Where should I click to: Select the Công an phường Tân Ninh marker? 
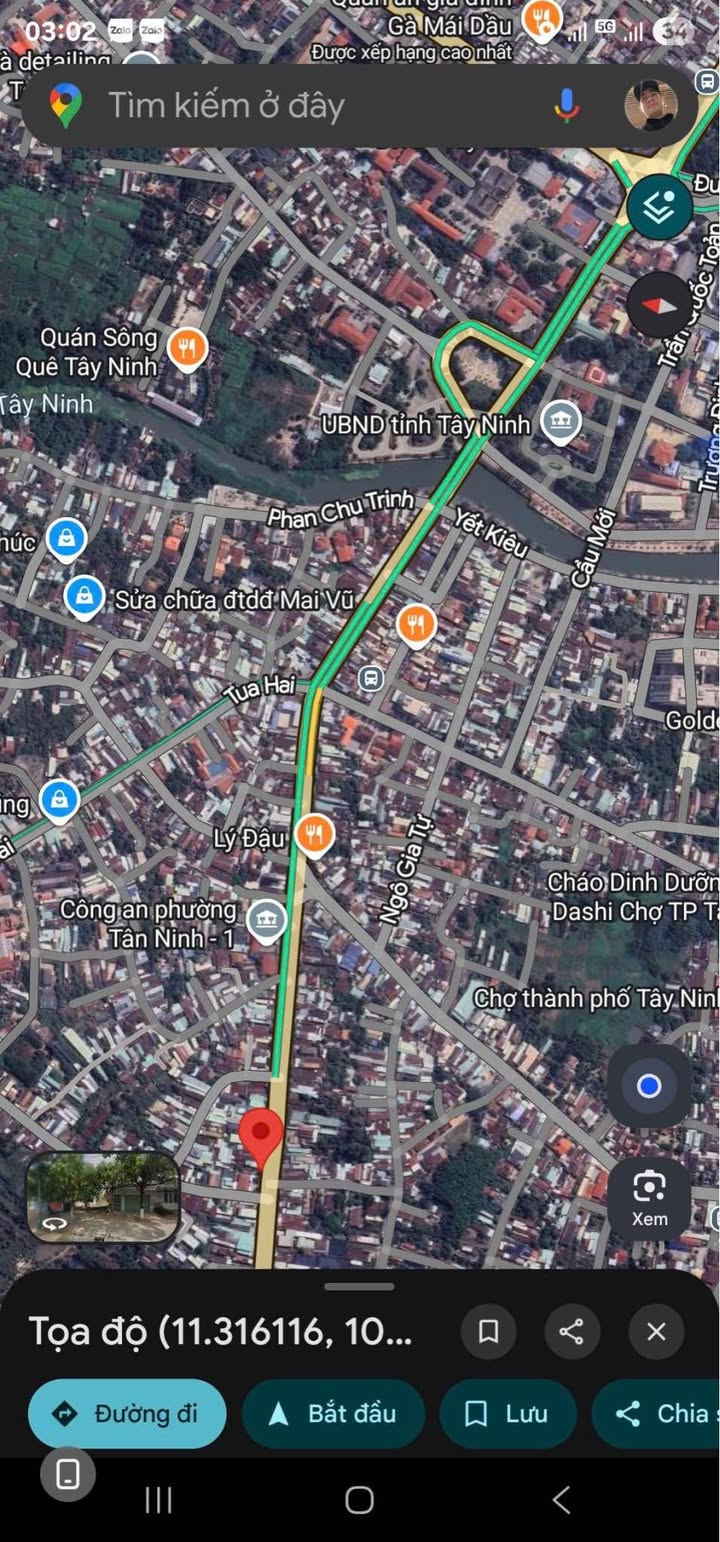(x=266, y=920)
